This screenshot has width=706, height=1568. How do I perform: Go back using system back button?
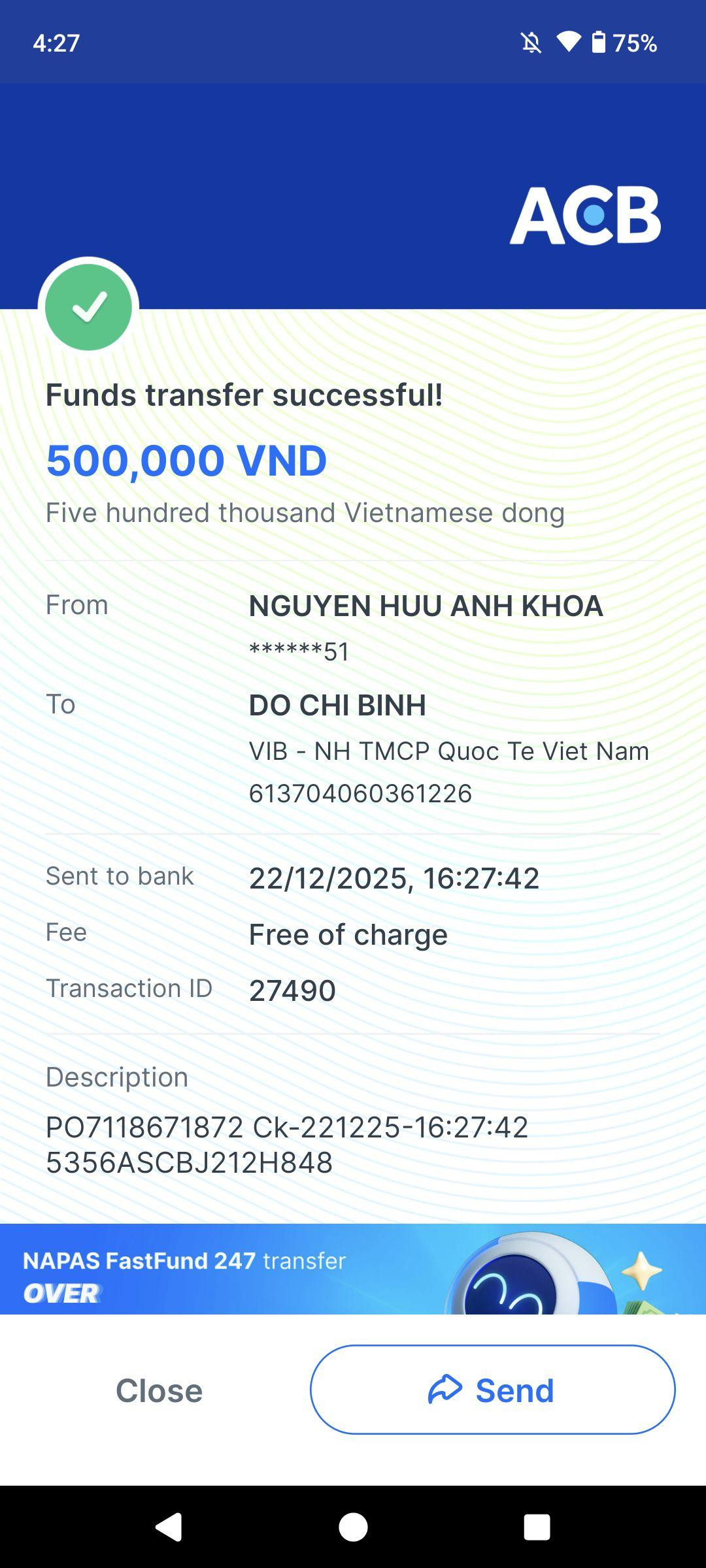[x=169, y=1527]
